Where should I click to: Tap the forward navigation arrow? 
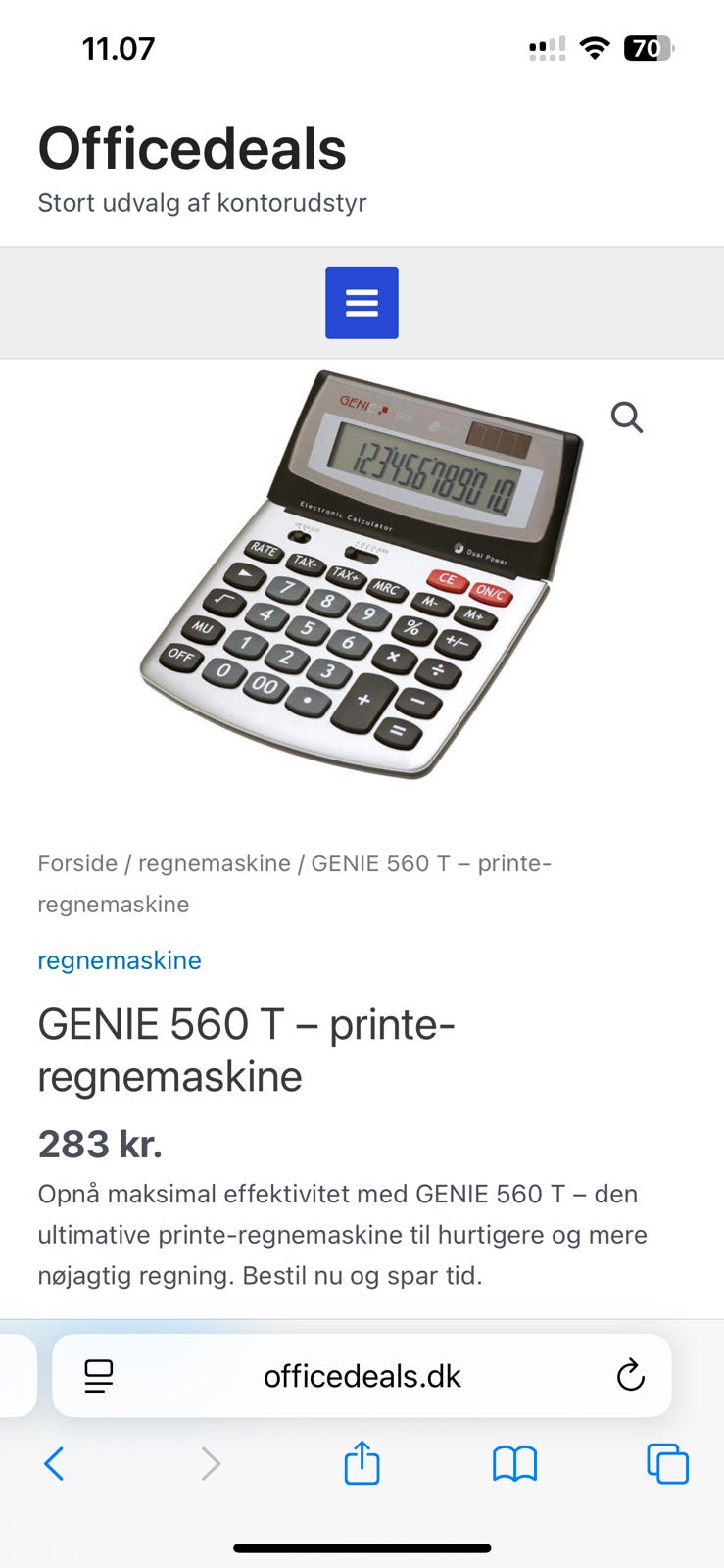[210, 1464]
